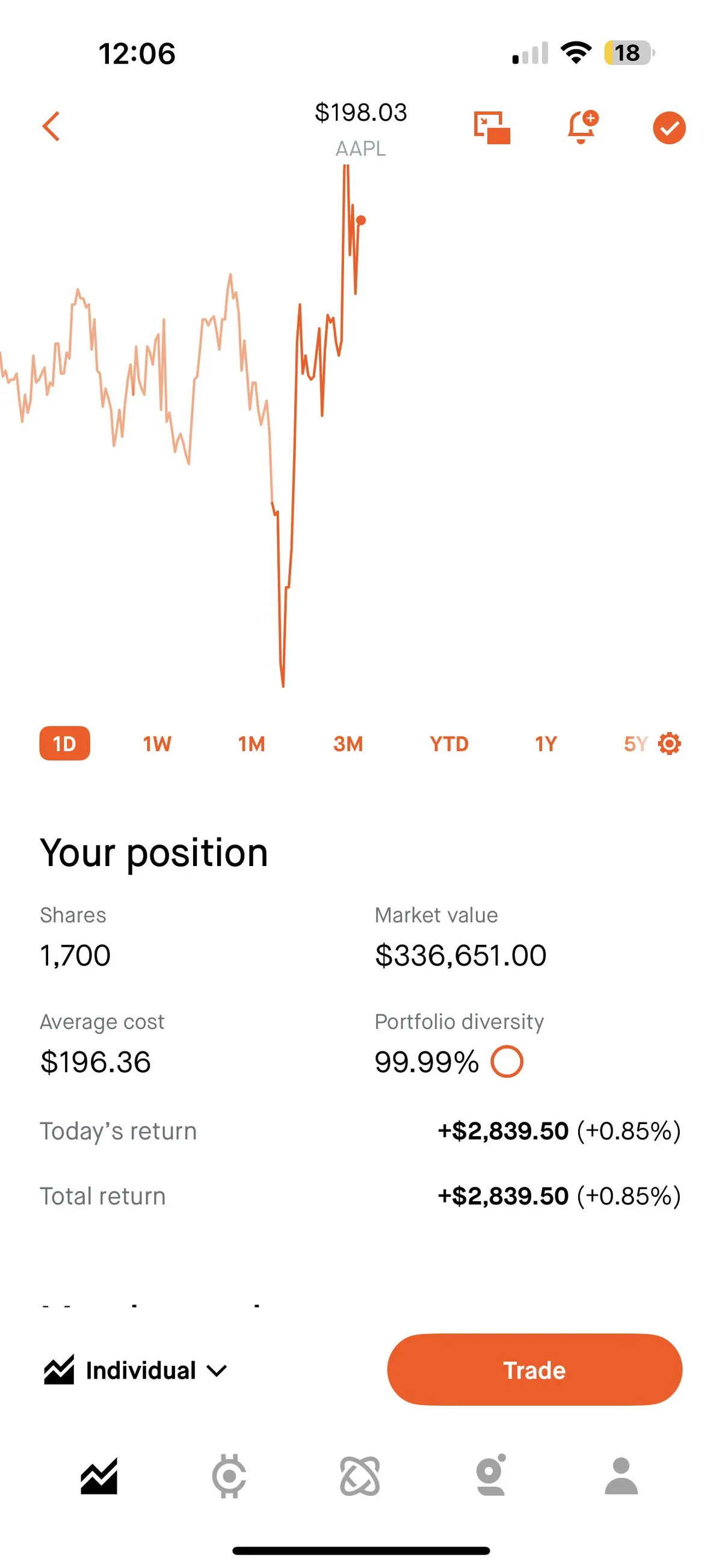This screenshot has height=1568, width=722.
Task: Switch to the 1Y chart tab
Action: pyautogui.click(x=546, y=744)
